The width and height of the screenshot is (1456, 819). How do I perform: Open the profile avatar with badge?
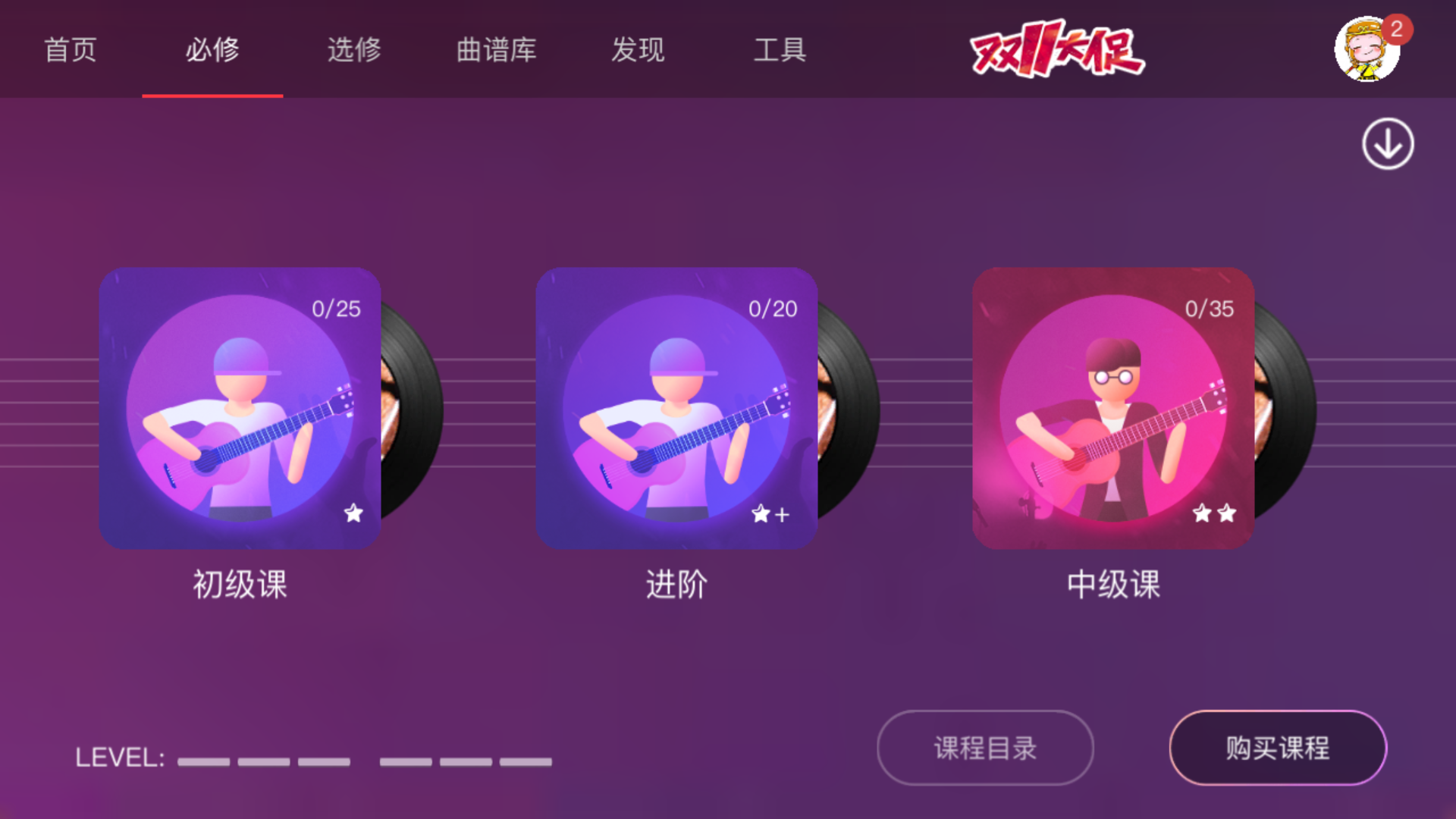tap(1367, 49)
